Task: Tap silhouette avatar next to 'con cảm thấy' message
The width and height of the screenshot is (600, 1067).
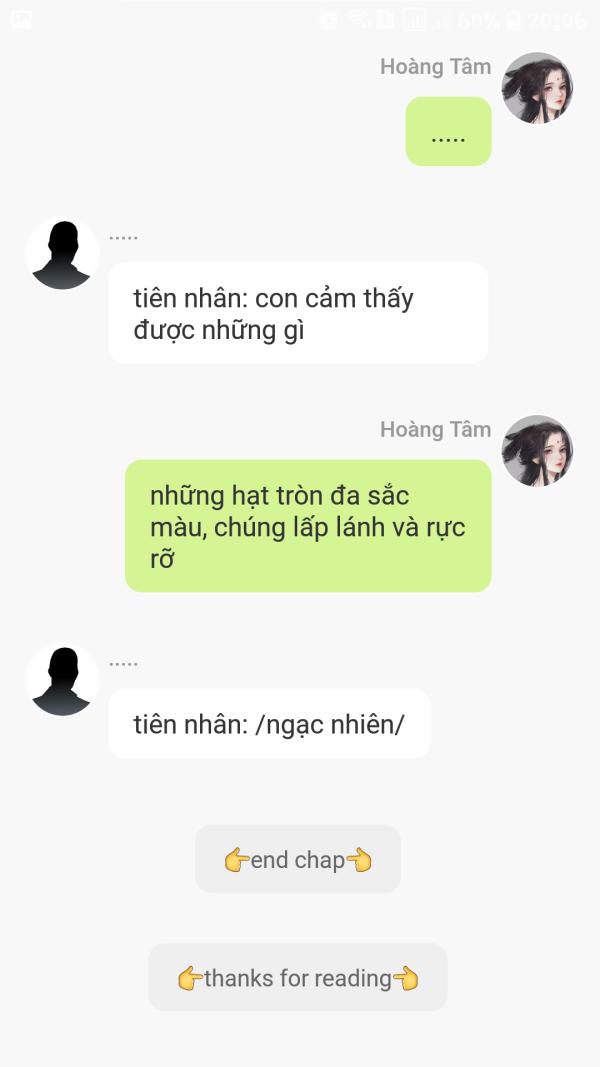Action: point(62,254)
